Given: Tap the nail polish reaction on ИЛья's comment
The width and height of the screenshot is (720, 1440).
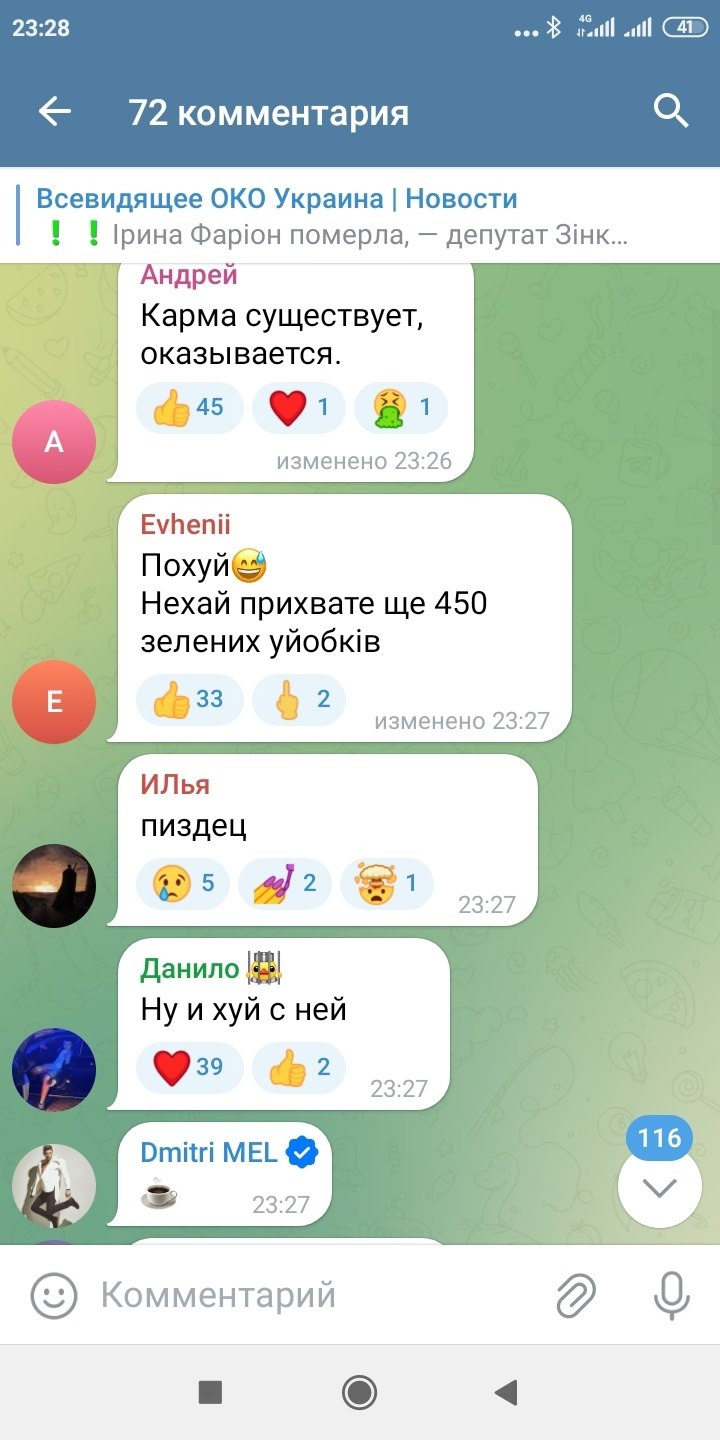Looking at the screenshot, I should [x=285, y=883].
